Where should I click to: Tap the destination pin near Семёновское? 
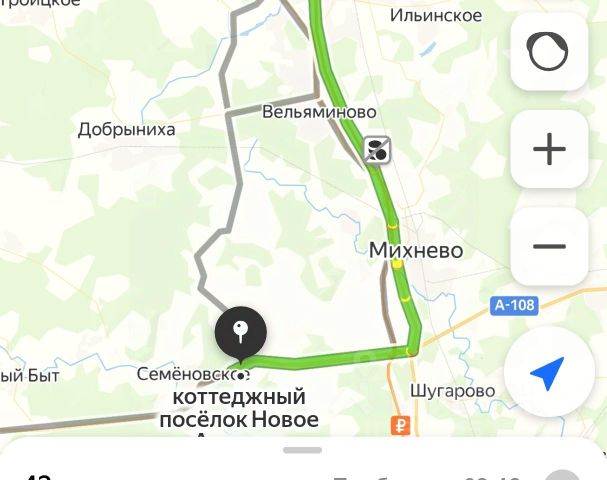click(x=240, y=332)
